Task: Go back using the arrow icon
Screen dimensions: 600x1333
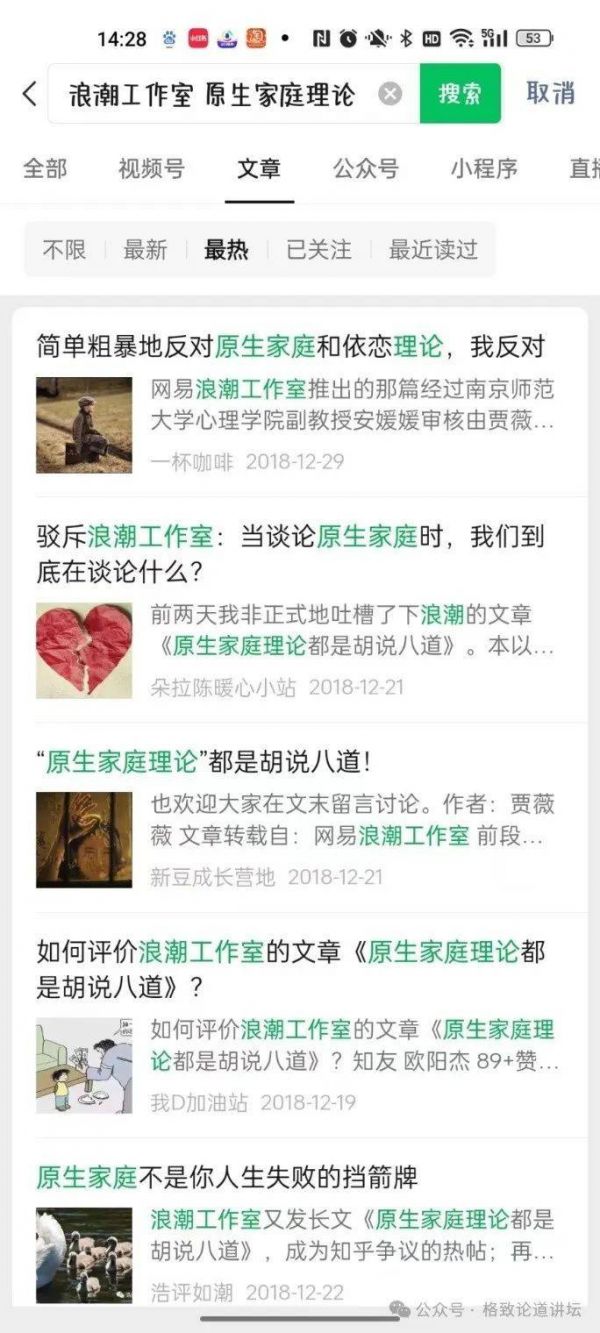Action: [x=29, y=94]
